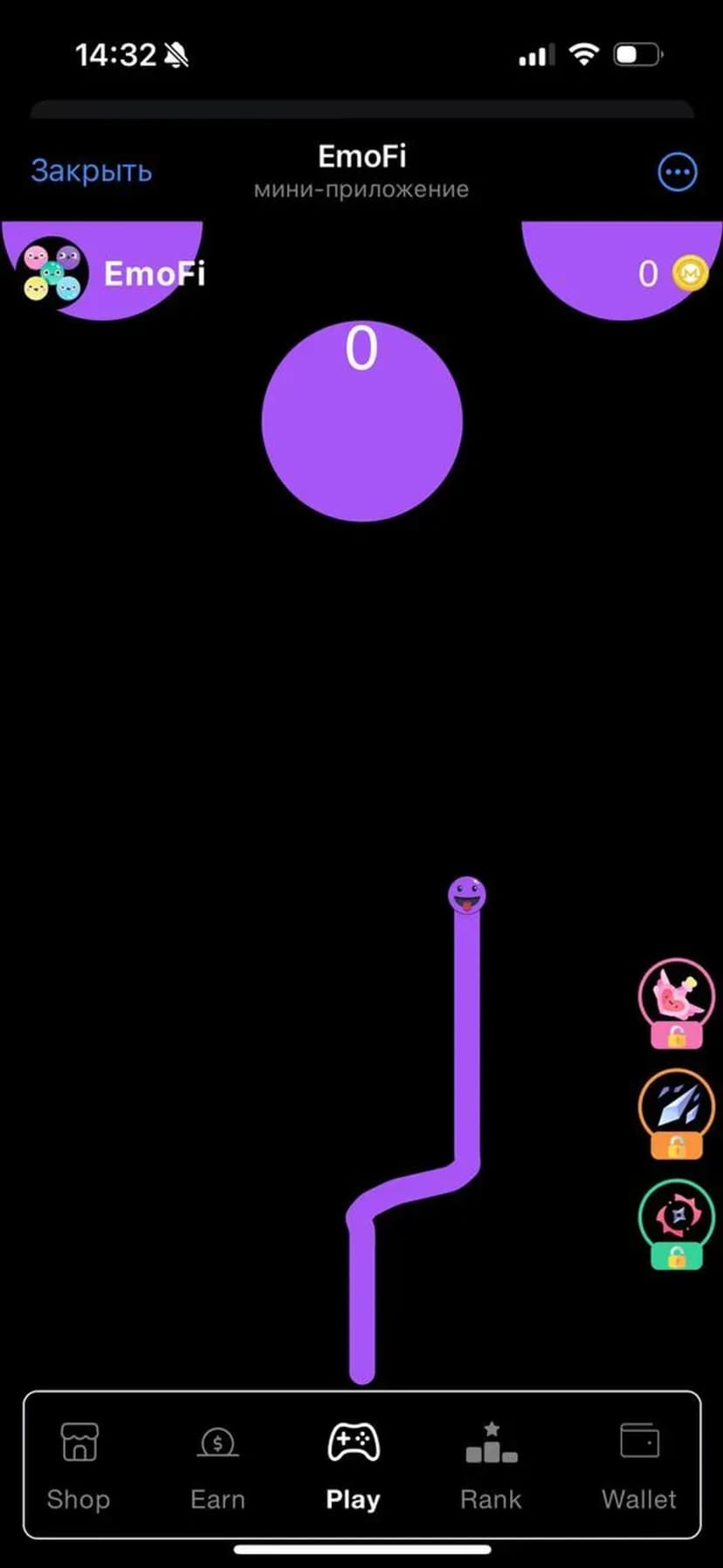Screen dimensions: 723x1568
Task: Go to the Rank tab
Action: (x=491, y=1466)
